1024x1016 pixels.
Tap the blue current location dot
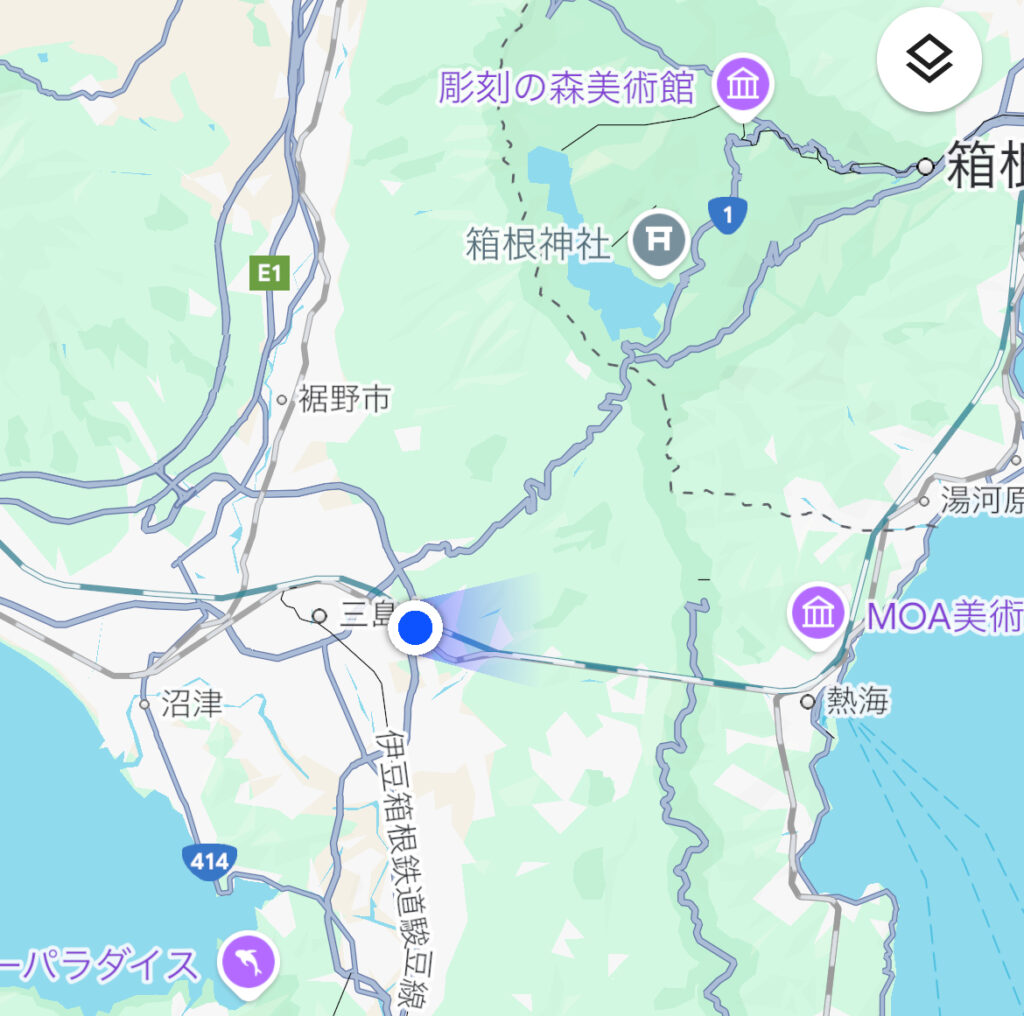coord(415,628)
